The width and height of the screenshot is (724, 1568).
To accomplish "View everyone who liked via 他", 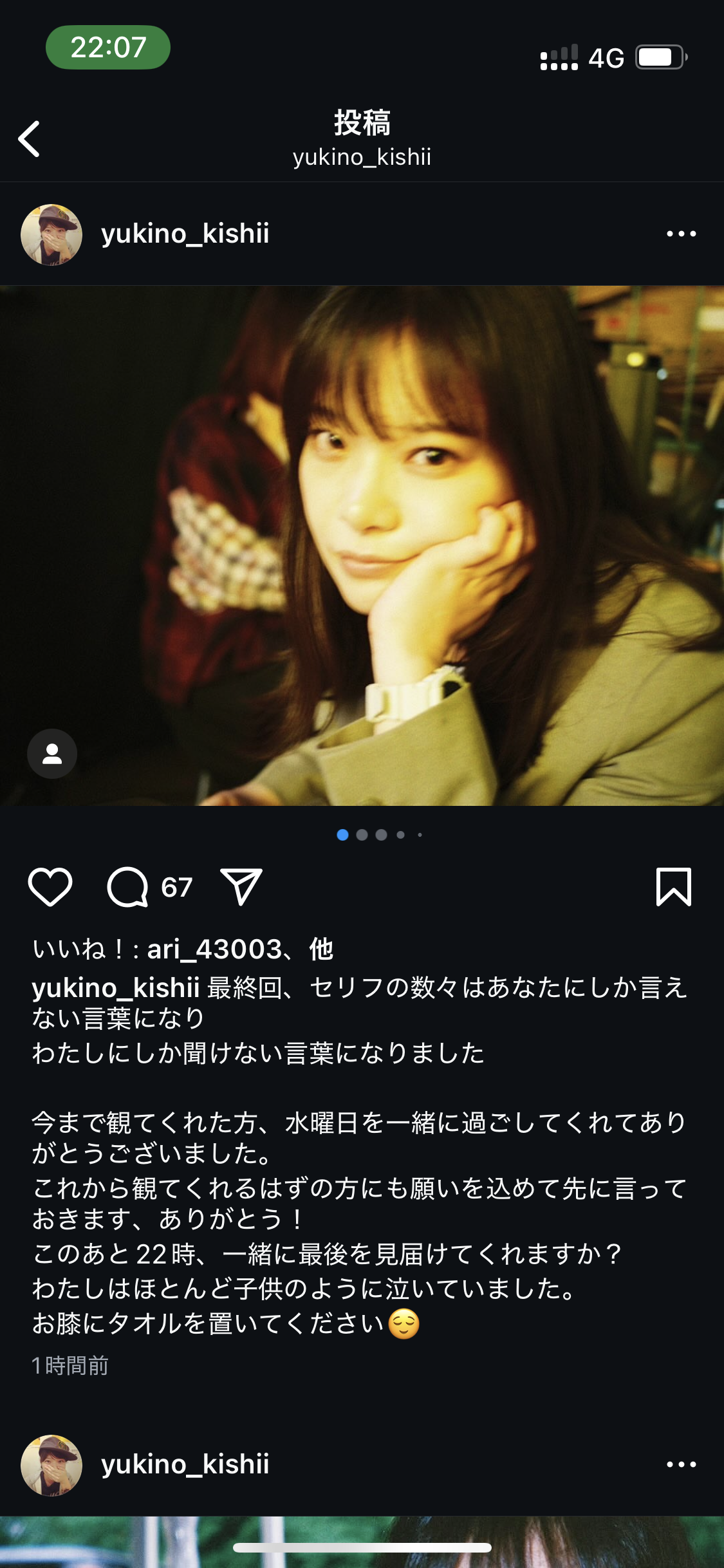I will click(321, 949).
